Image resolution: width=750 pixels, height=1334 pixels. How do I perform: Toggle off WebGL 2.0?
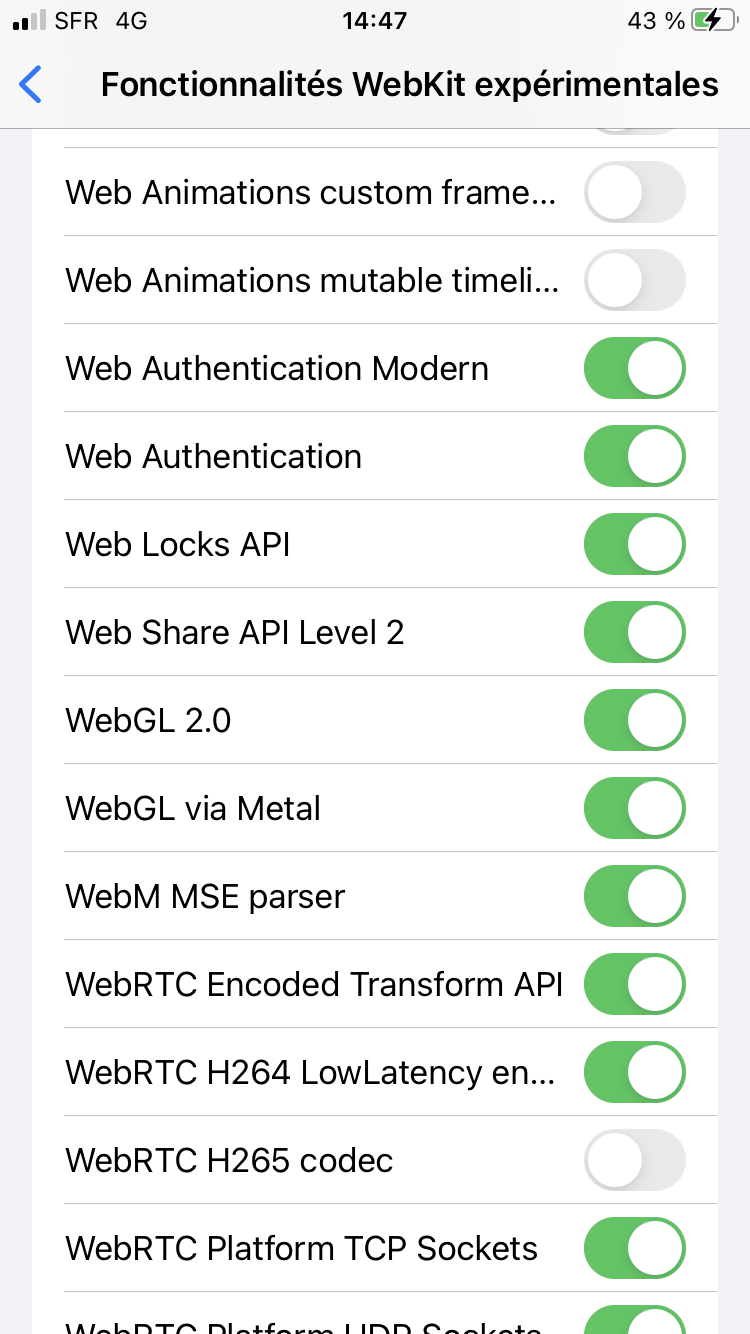point(635,720)
